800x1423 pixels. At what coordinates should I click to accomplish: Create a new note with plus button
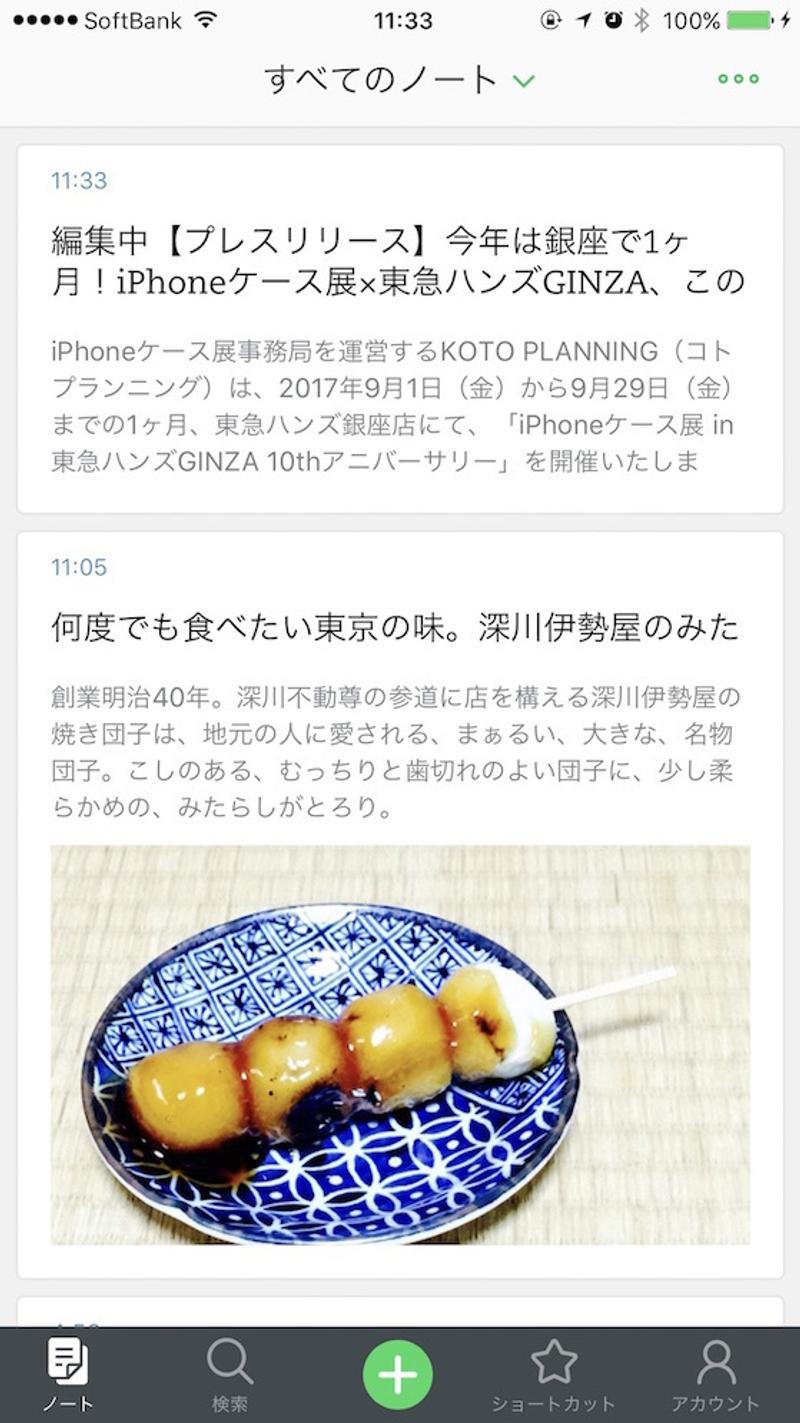coord(398,1375)
